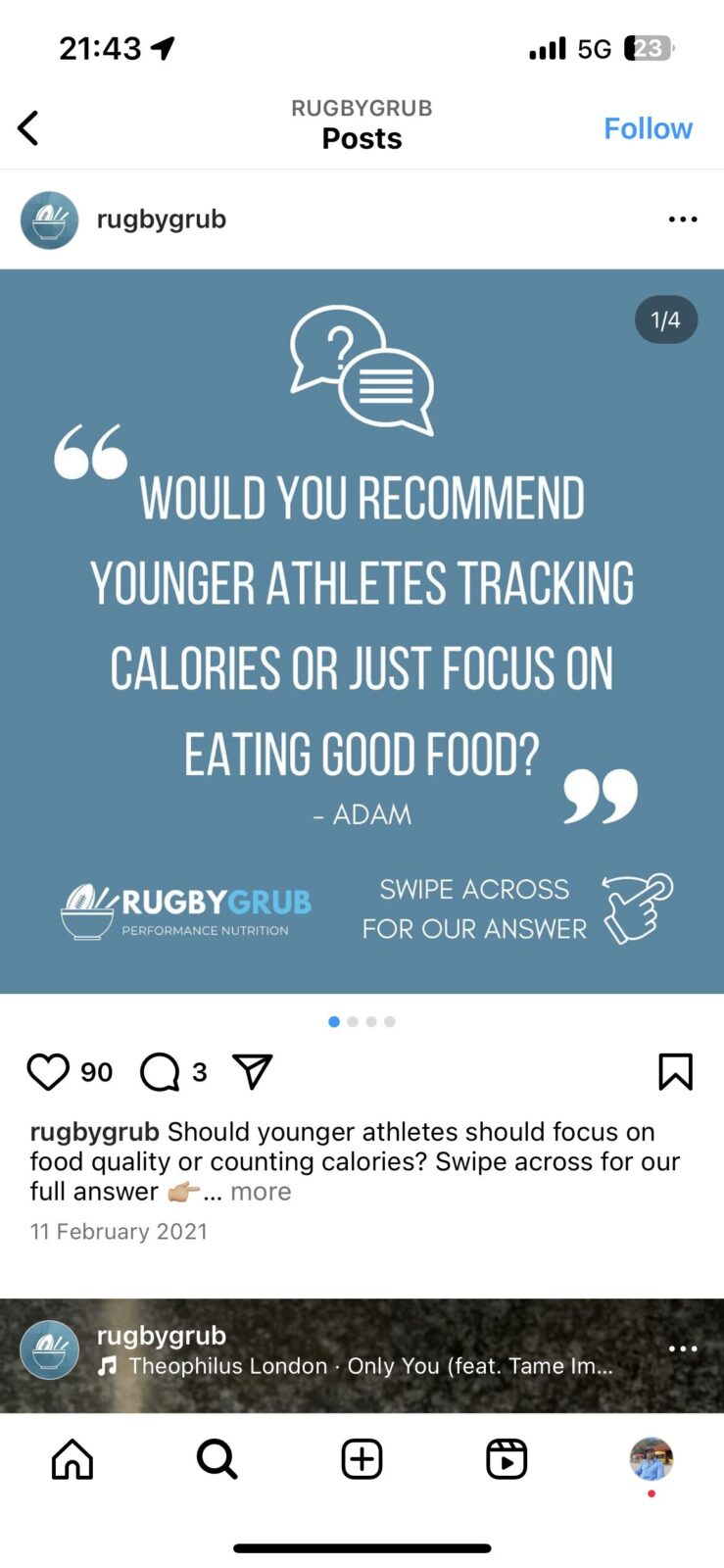724x1568 pixels.
Task: View the 90 likes list
Action: (96, 1072)
